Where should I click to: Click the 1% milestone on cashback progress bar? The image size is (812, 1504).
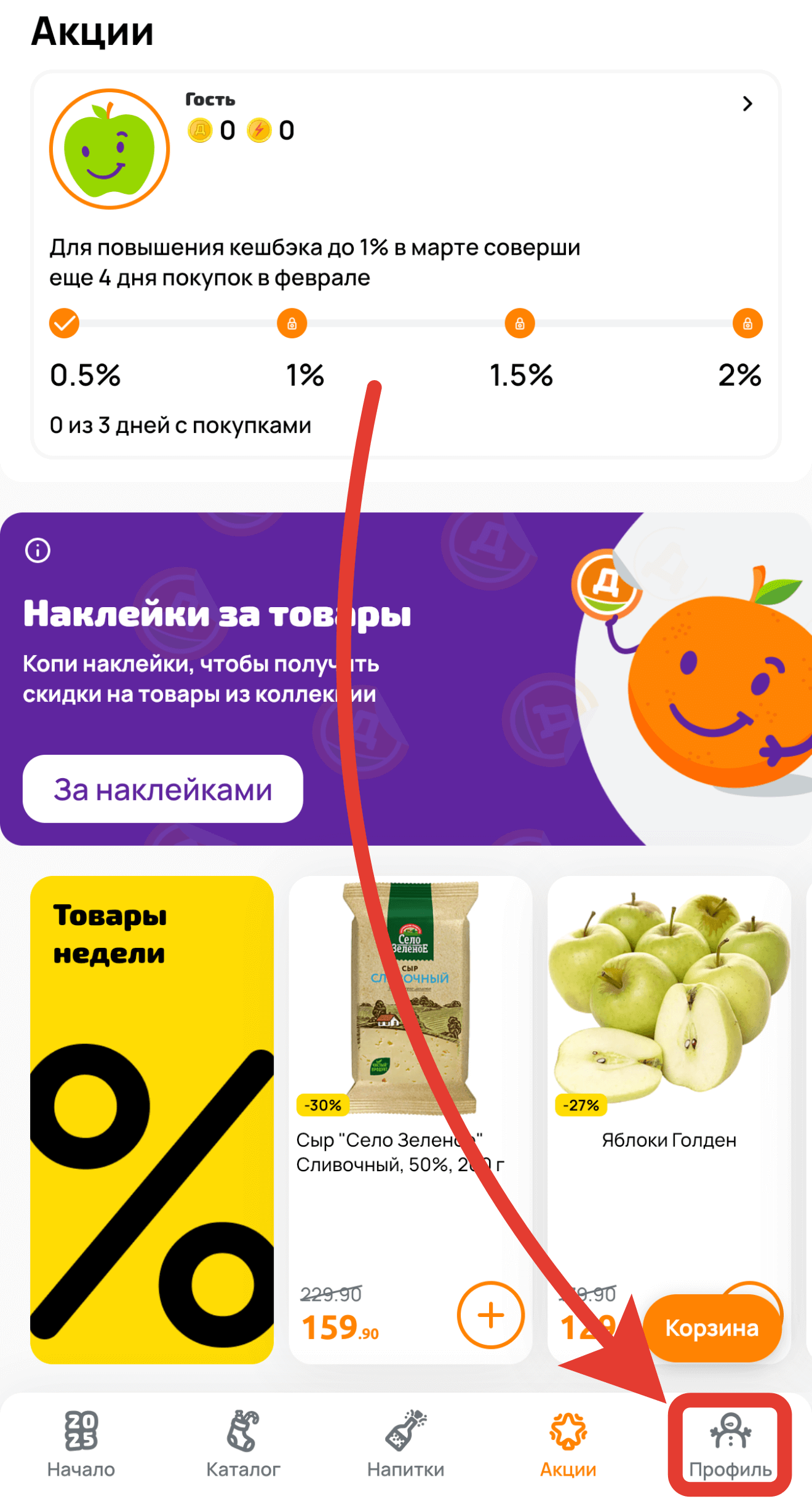pyautogui.click(x=292, y=323)
